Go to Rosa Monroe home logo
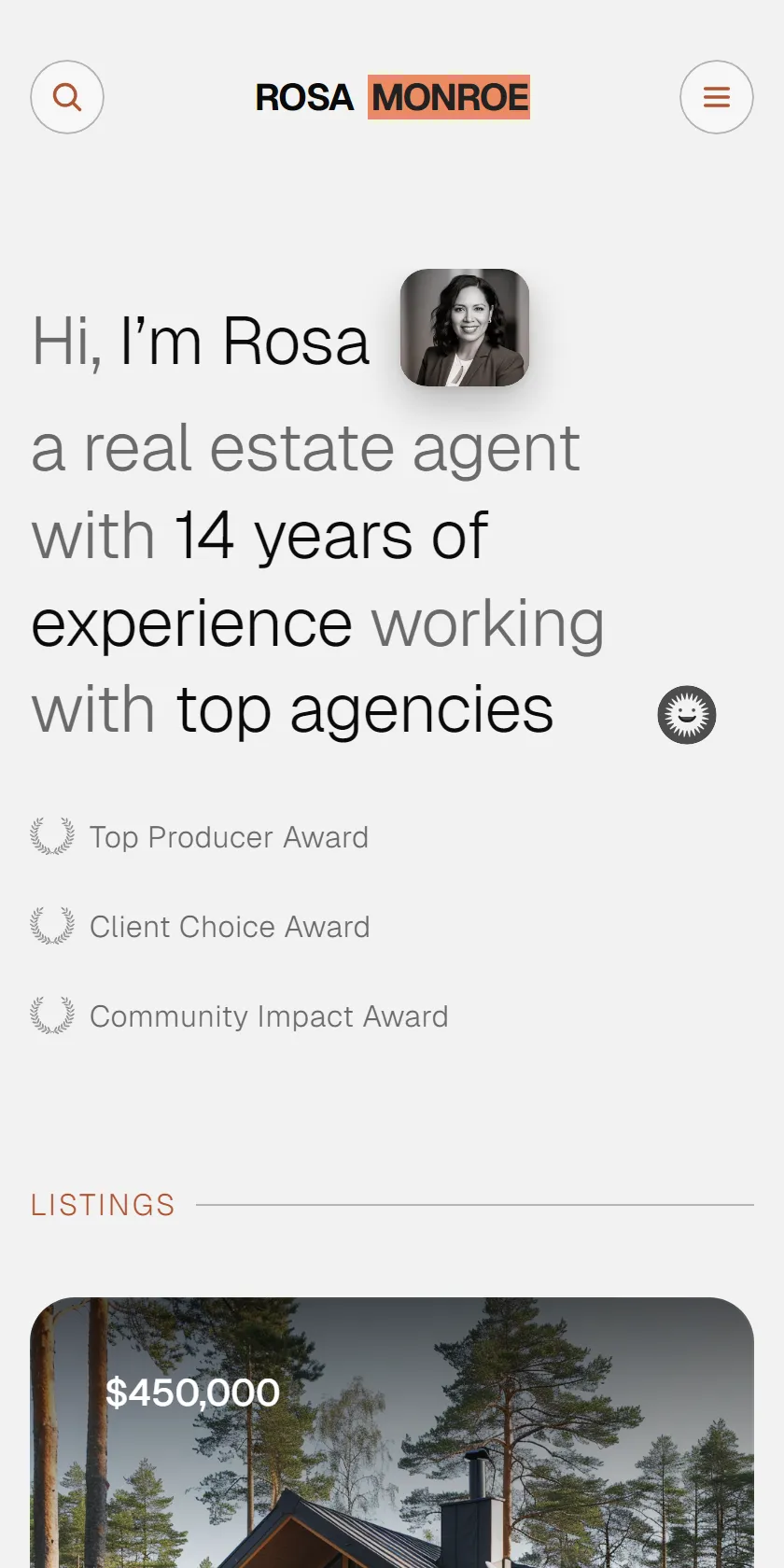This screenshot has width=784, height=1568. [392, 97]
